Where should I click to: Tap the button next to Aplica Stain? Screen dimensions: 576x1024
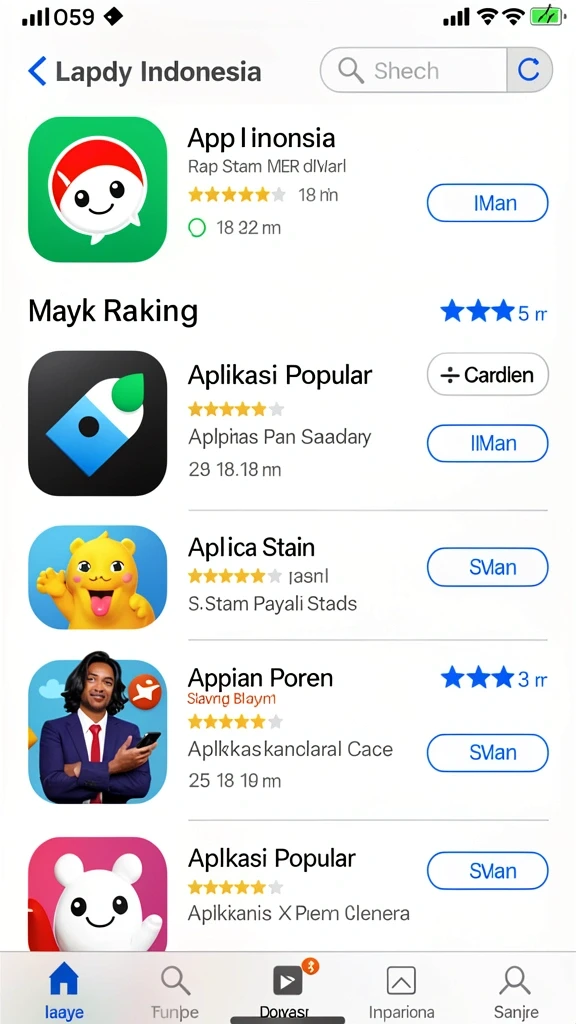pyautogui.click(x=487, y=567)
